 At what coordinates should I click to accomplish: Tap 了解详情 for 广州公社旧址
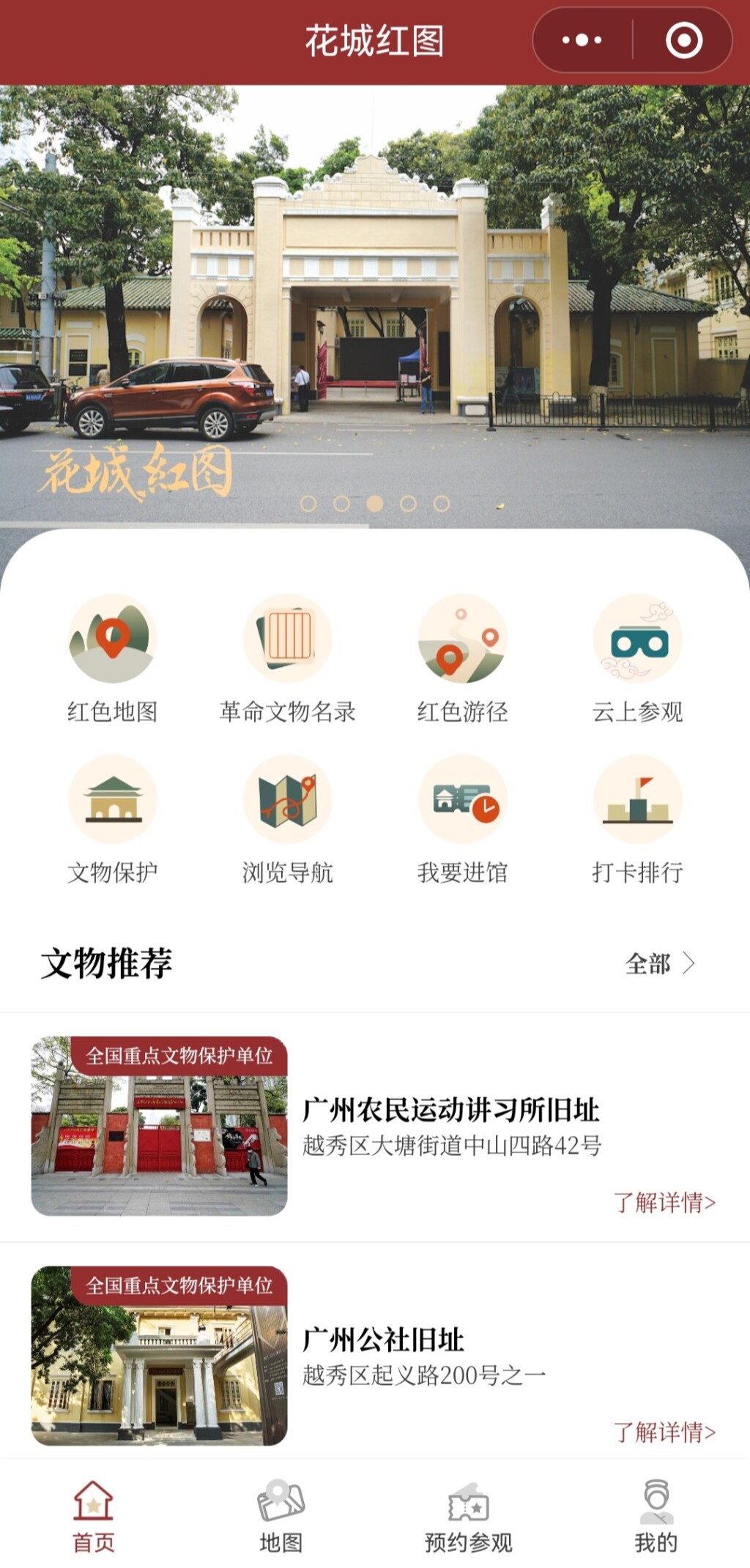[664, 1432]
